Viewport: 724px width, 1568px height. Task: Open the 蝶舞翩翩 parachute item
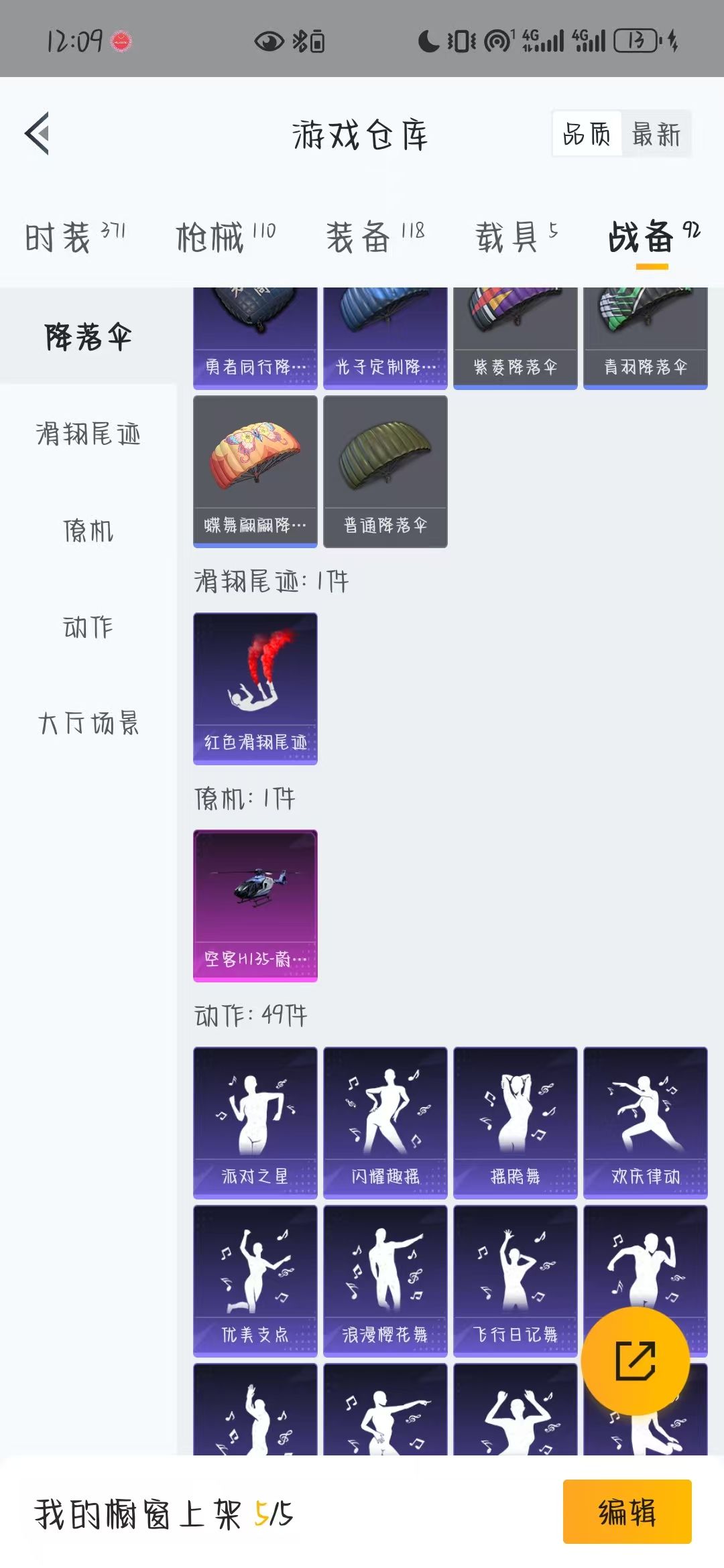(255, 471)
